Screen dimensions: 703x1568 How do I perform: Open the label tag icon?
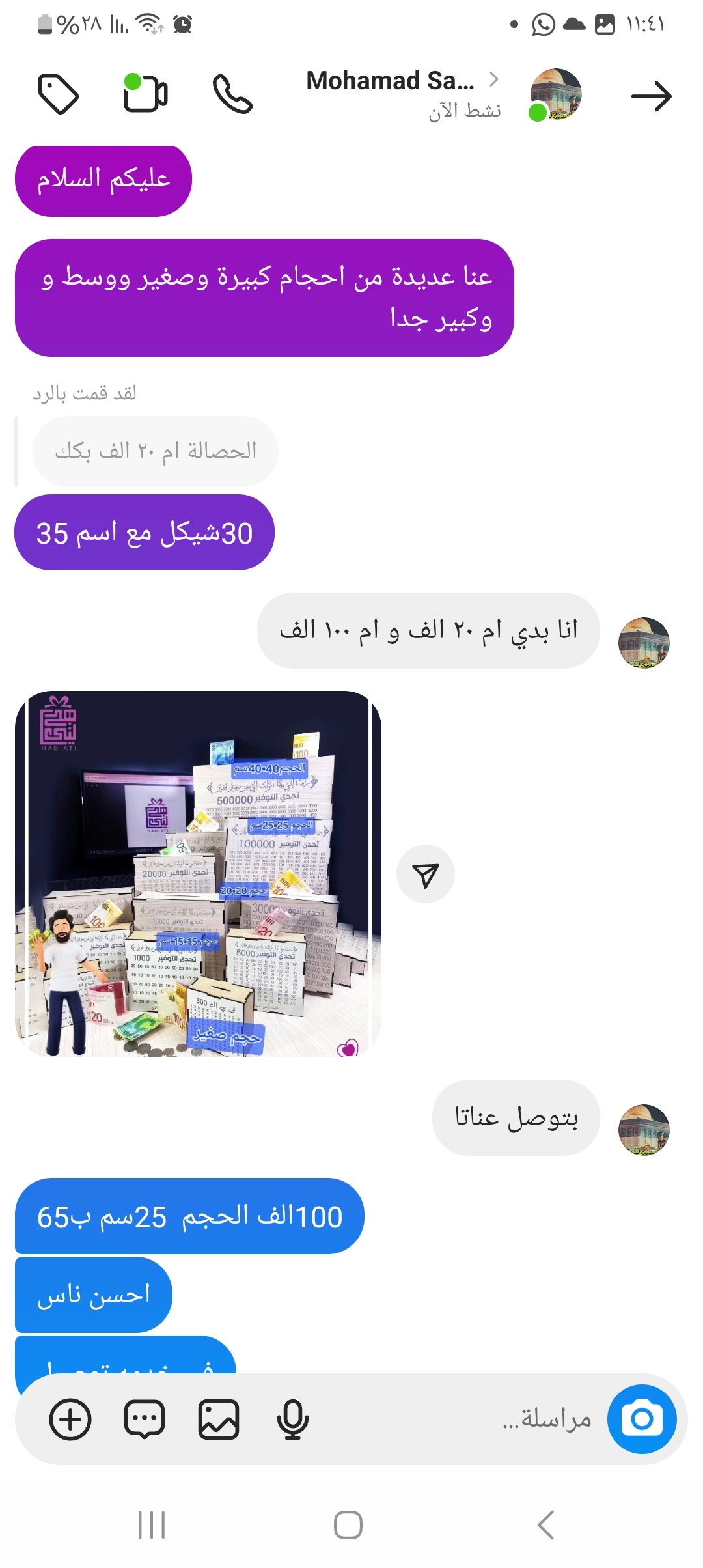pyautogui.click(x=59, y=95)
